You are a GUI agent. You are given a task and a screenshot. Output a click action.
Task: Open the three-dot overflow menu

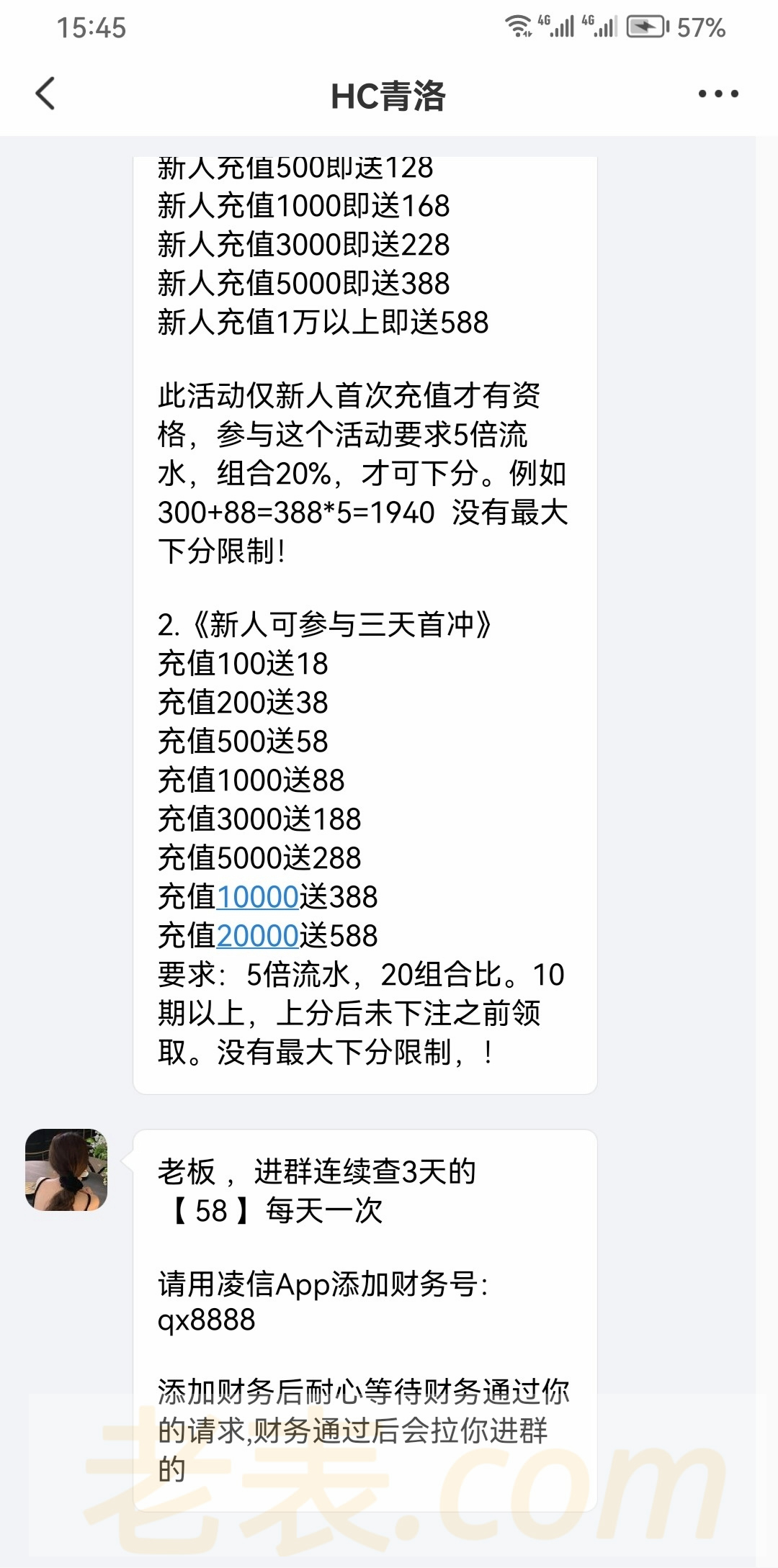pos(717,94)
